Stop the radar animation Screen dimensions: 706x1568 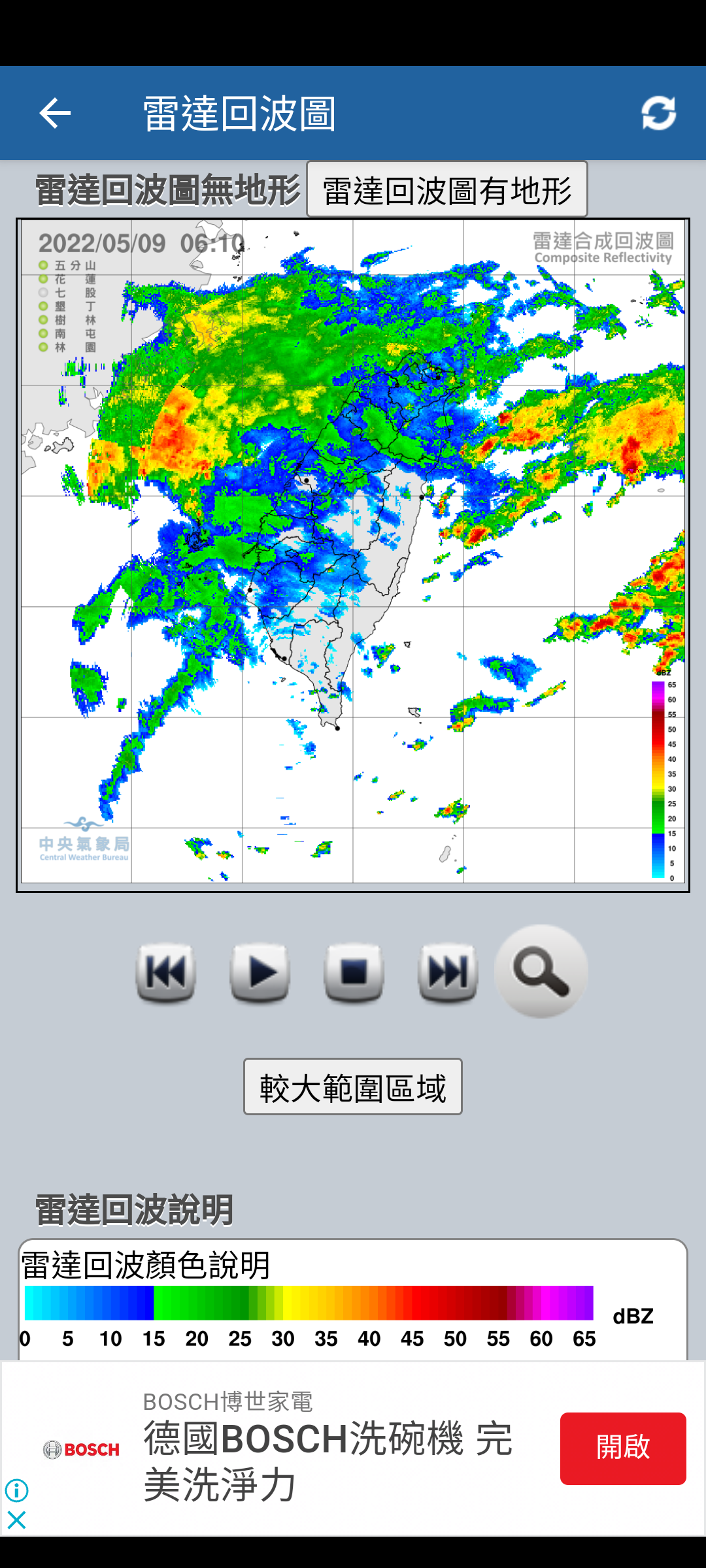click(x=354, y=973)
